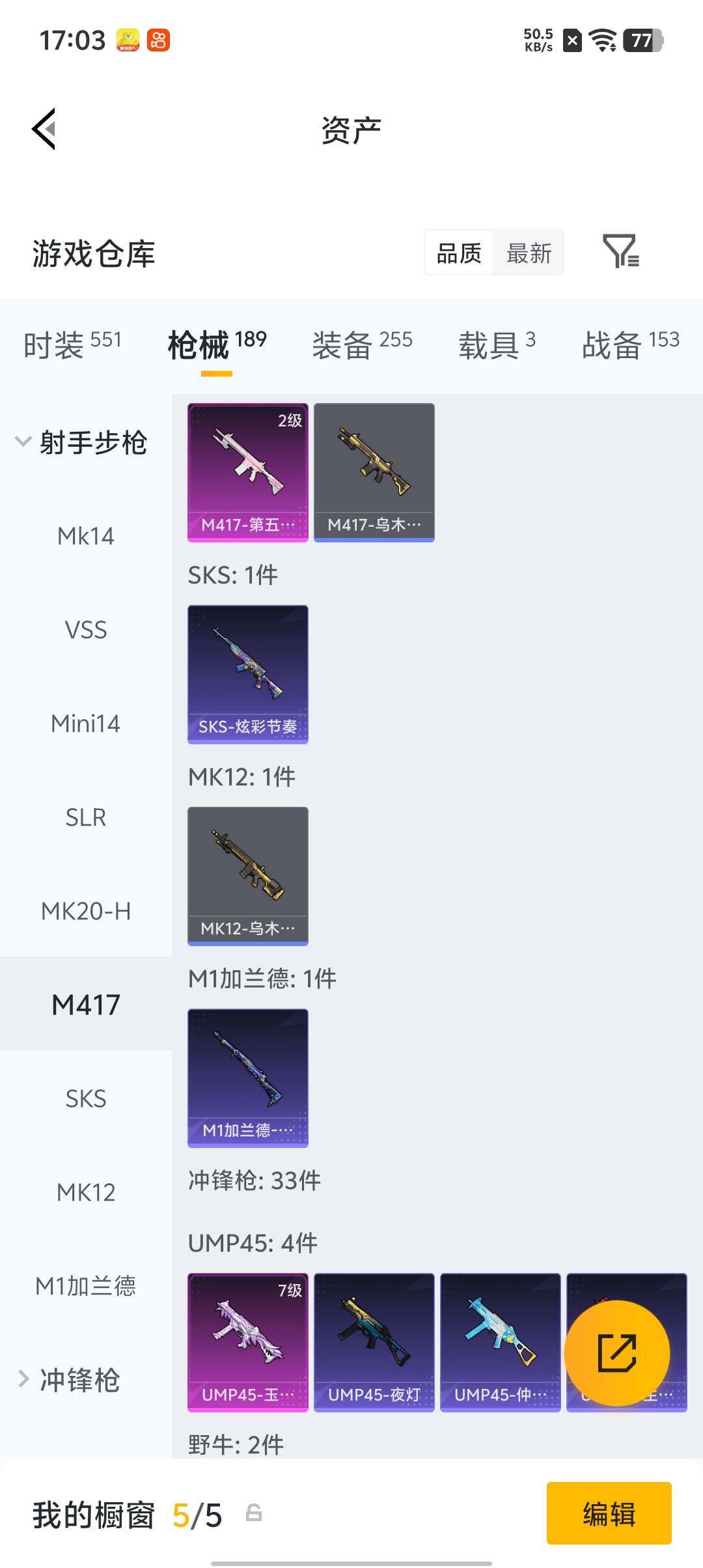This screenshot has height=1568, width=703.
Task: Select Mk14 in the side list
Action: (x=85, y=537)
